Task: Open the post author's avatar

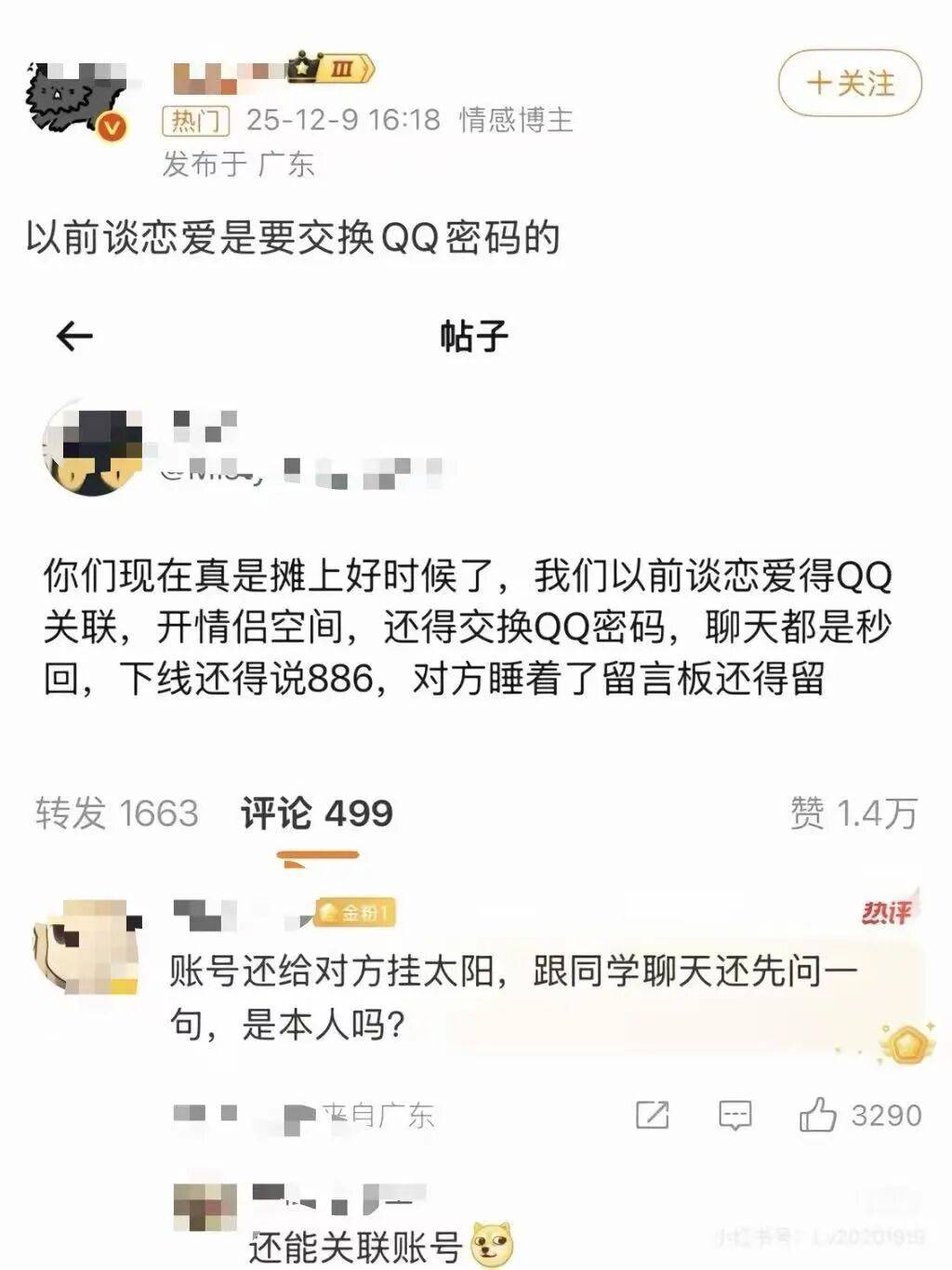Action: pos(73,103)
